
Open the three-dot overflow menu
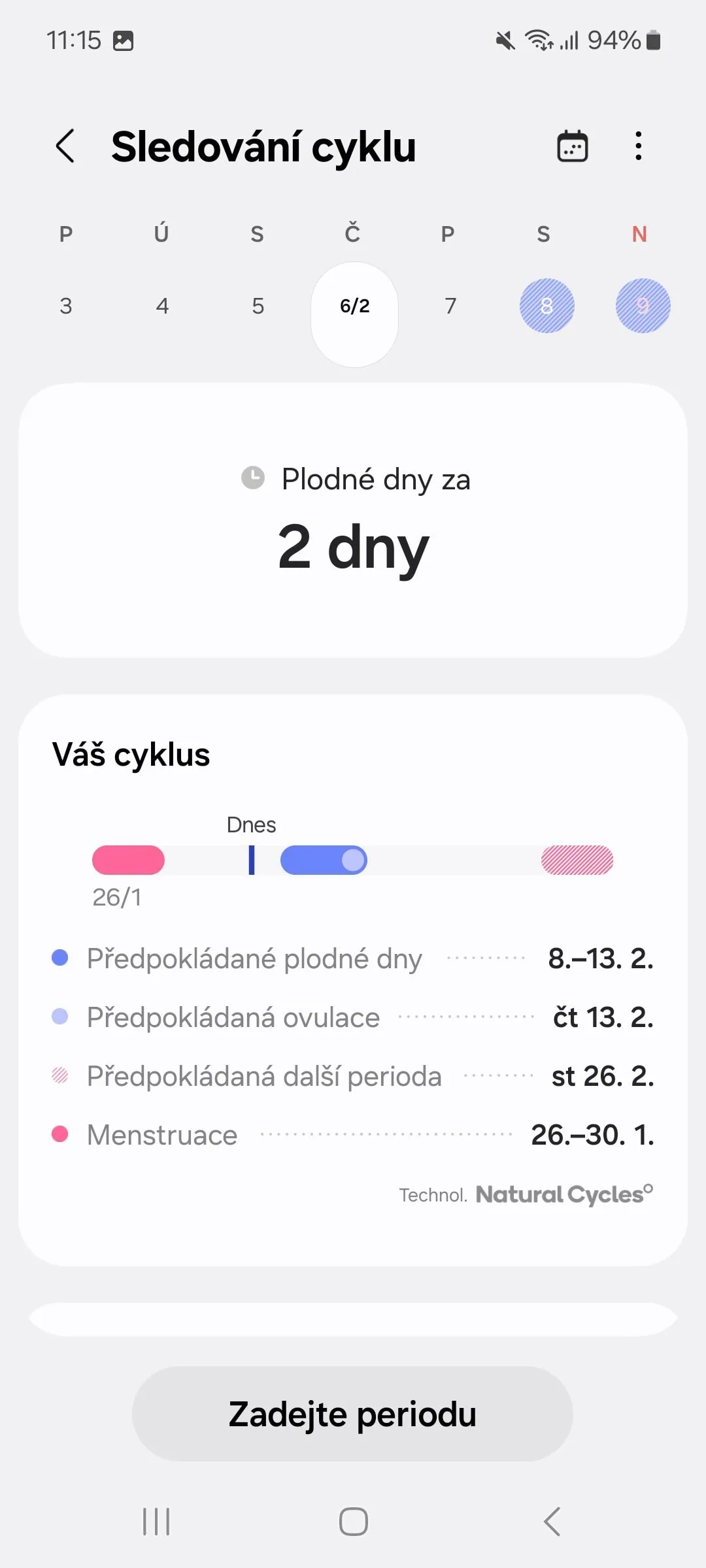point(639,146)
